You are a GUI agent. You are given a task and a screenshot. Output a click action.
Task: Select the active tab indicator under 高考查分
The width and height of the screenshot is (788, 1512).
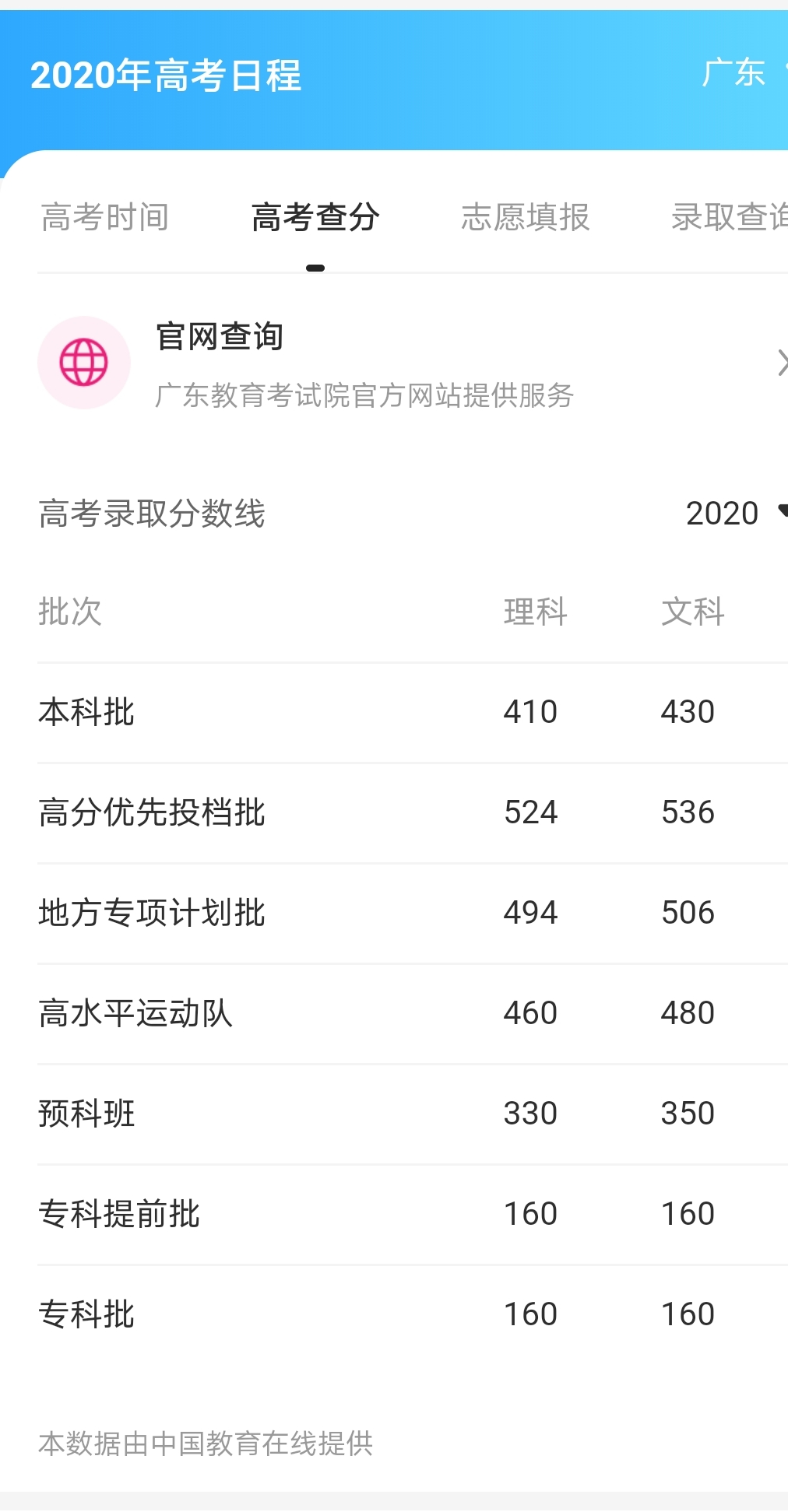[316, 267]
